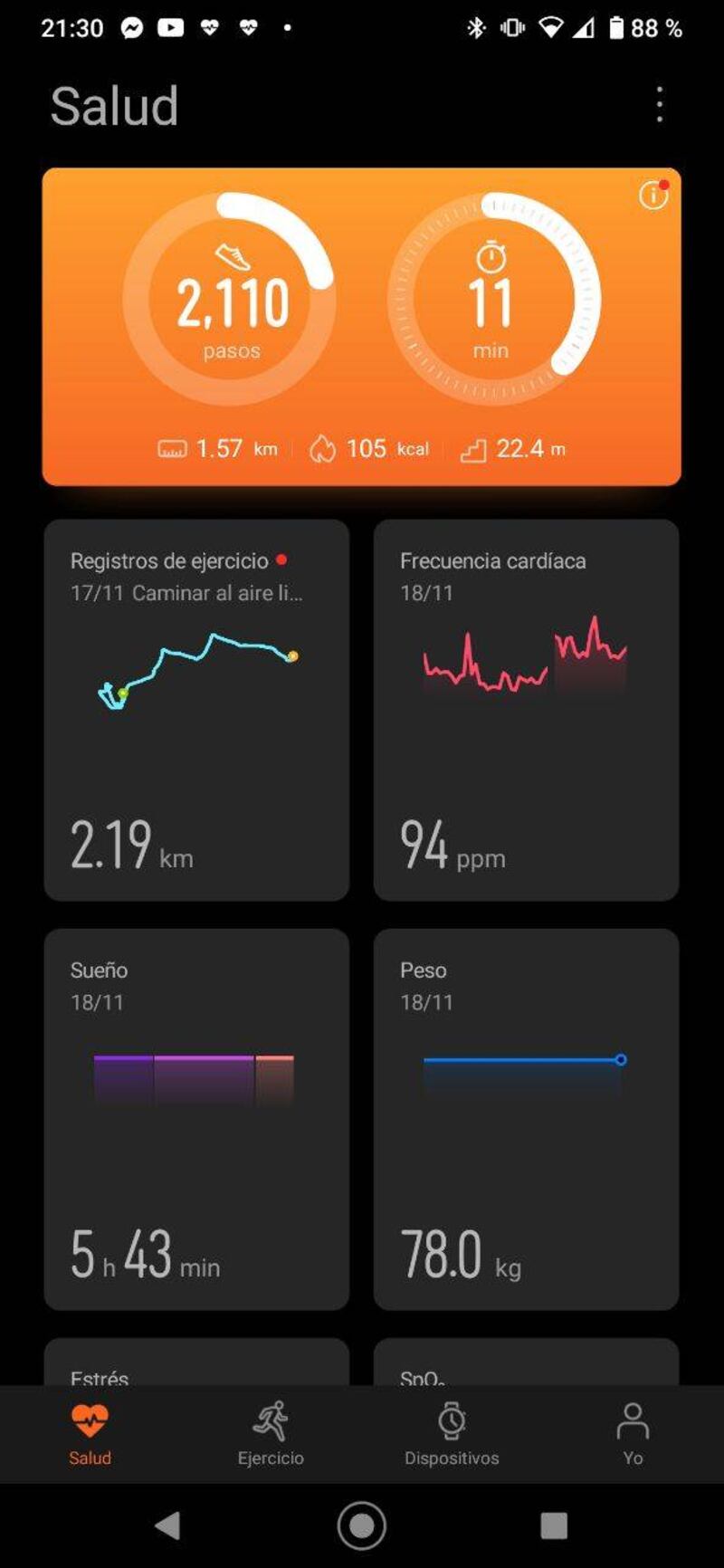The width and height of the screenshot is (724, 1568).
Task: Select the Salud tab
Action: click(x=90, y=1433)
